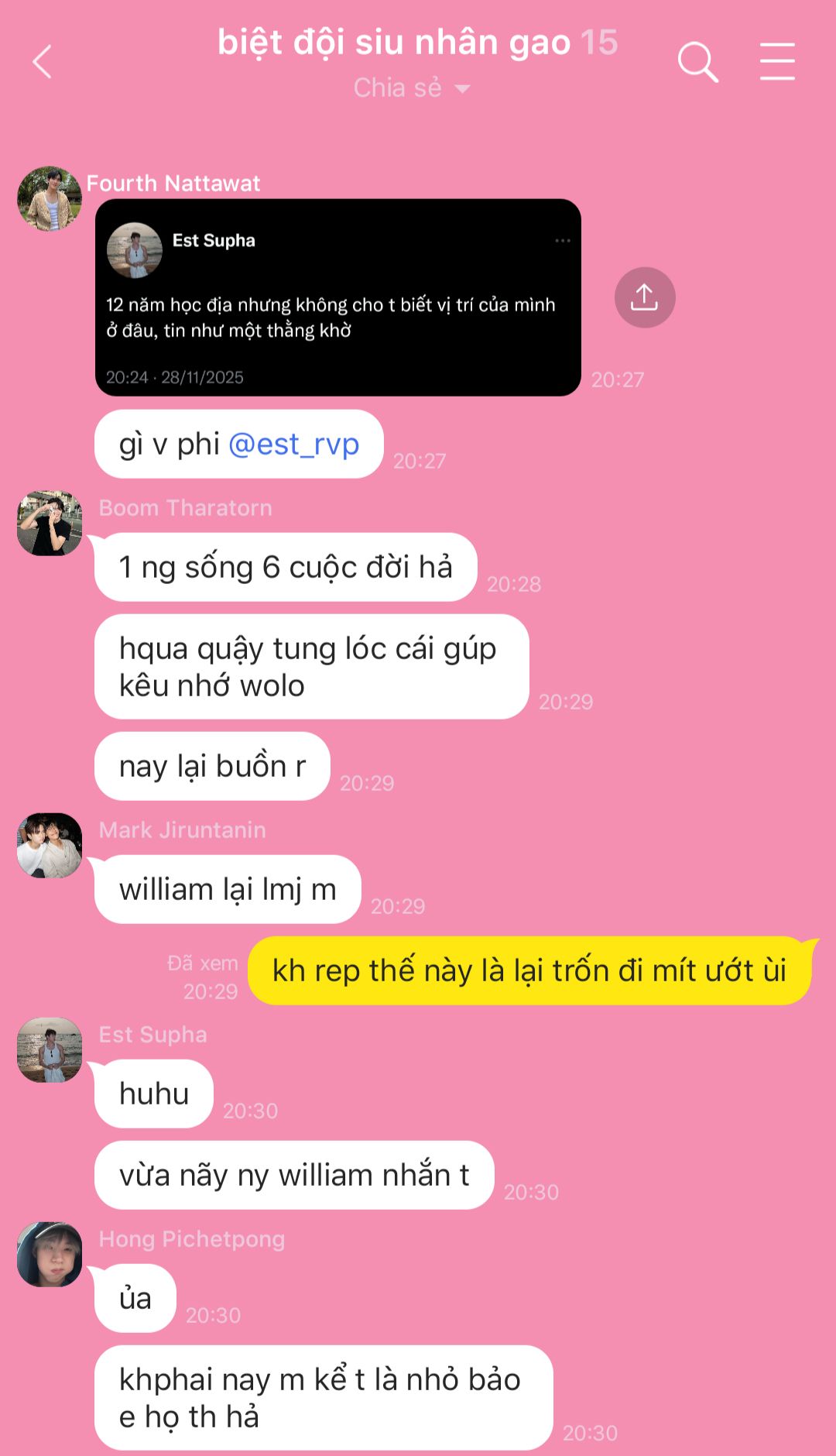
Task: View Fourth Nattawat's profile picture
Action: [x=50, y=199]
